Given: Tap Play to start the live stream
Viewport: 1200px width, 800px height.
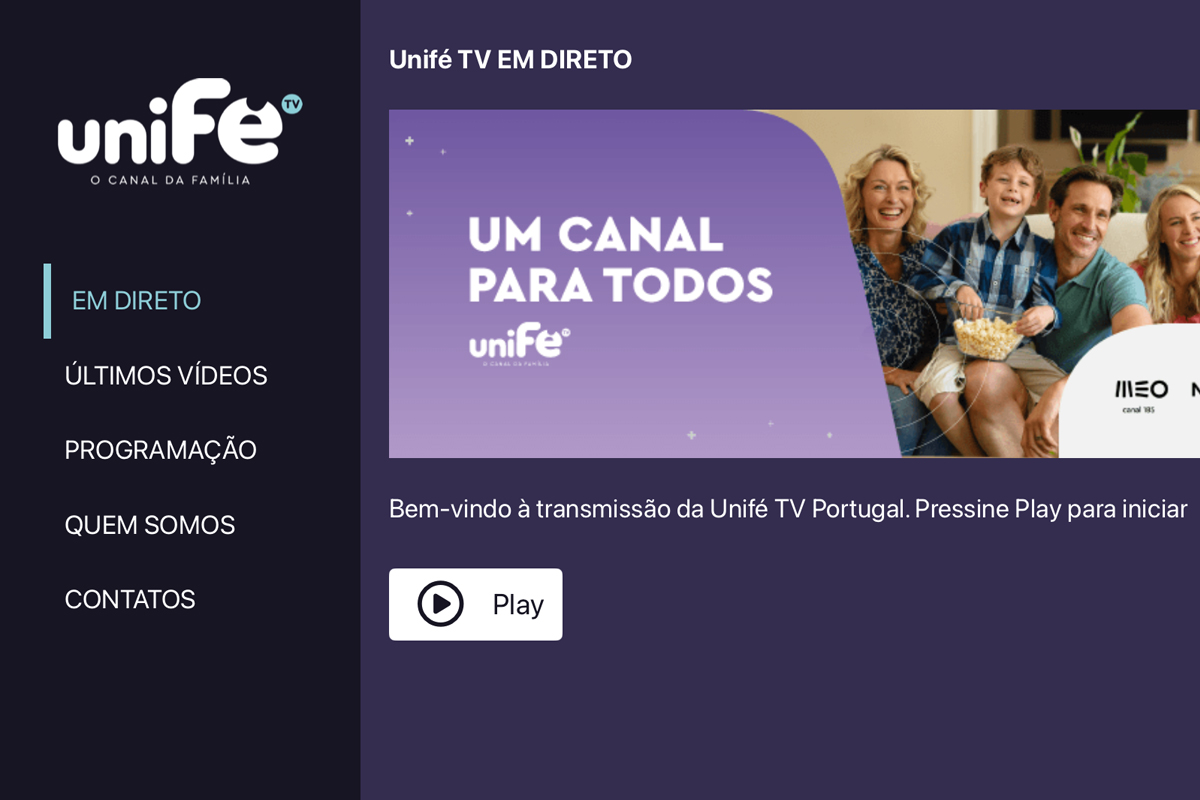Looking at the screenshot, I should click(476, 604).
